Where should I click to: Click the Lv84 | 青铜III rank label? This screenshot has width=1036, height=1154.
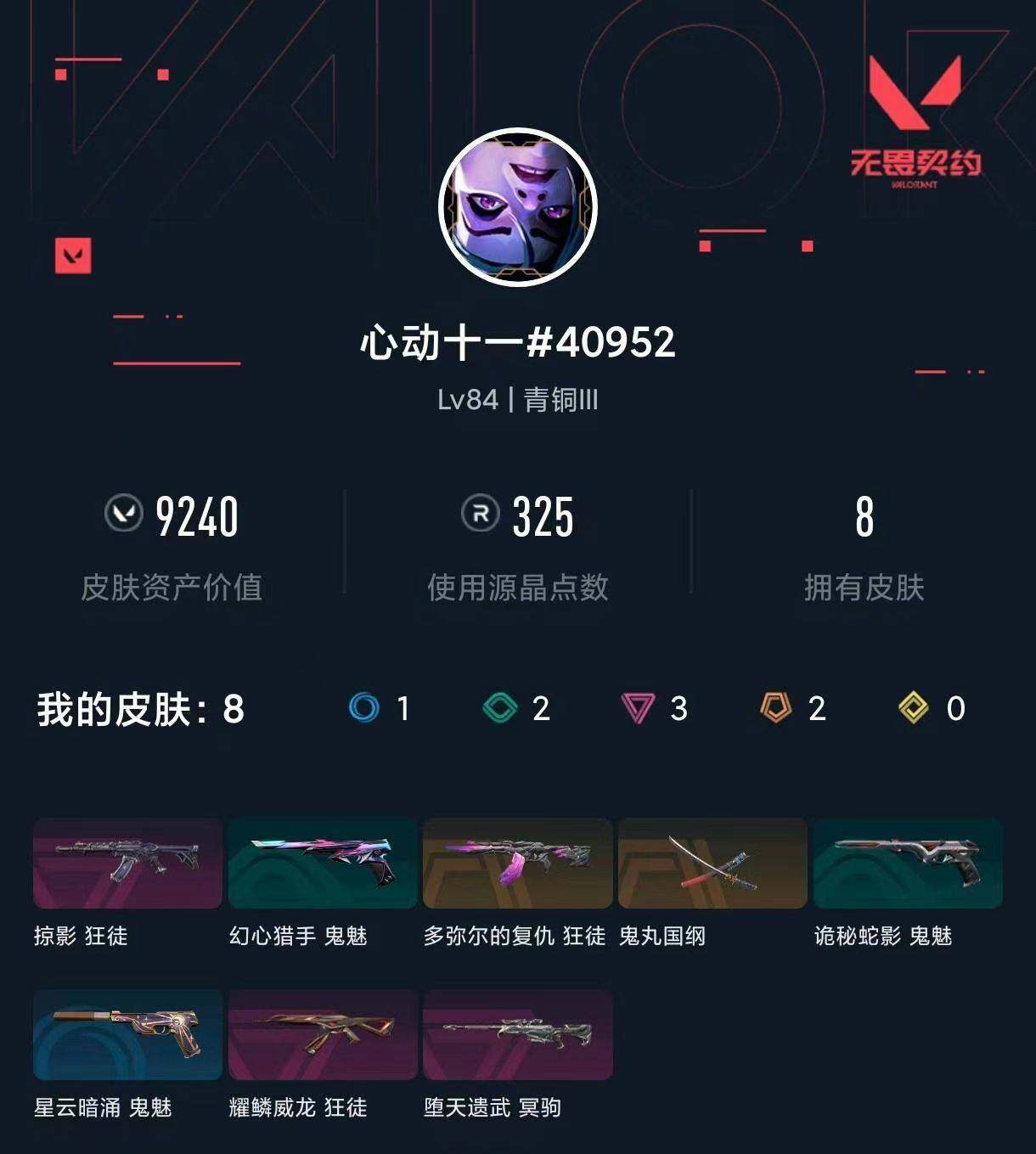(x=516, y=401)
